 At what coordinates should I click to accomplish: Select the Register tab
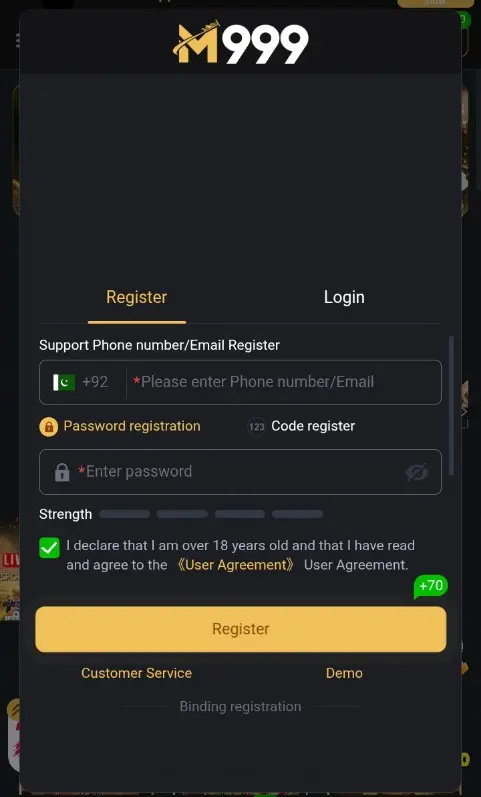[136, 297]
